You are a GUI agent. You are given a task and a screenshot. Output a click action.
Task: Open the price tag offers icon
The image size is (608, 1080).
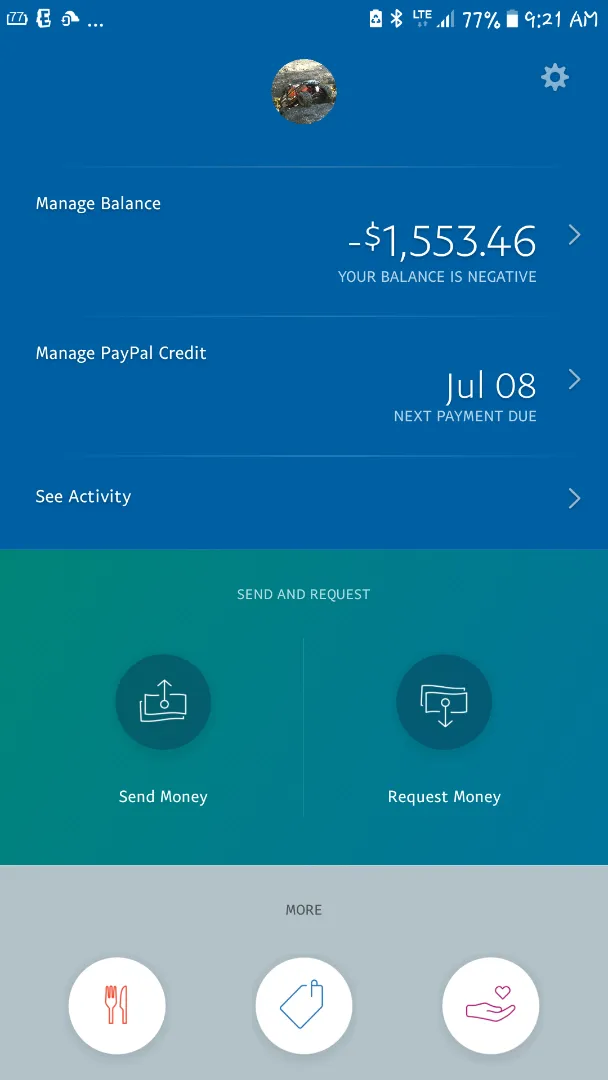click(304, 1006)
